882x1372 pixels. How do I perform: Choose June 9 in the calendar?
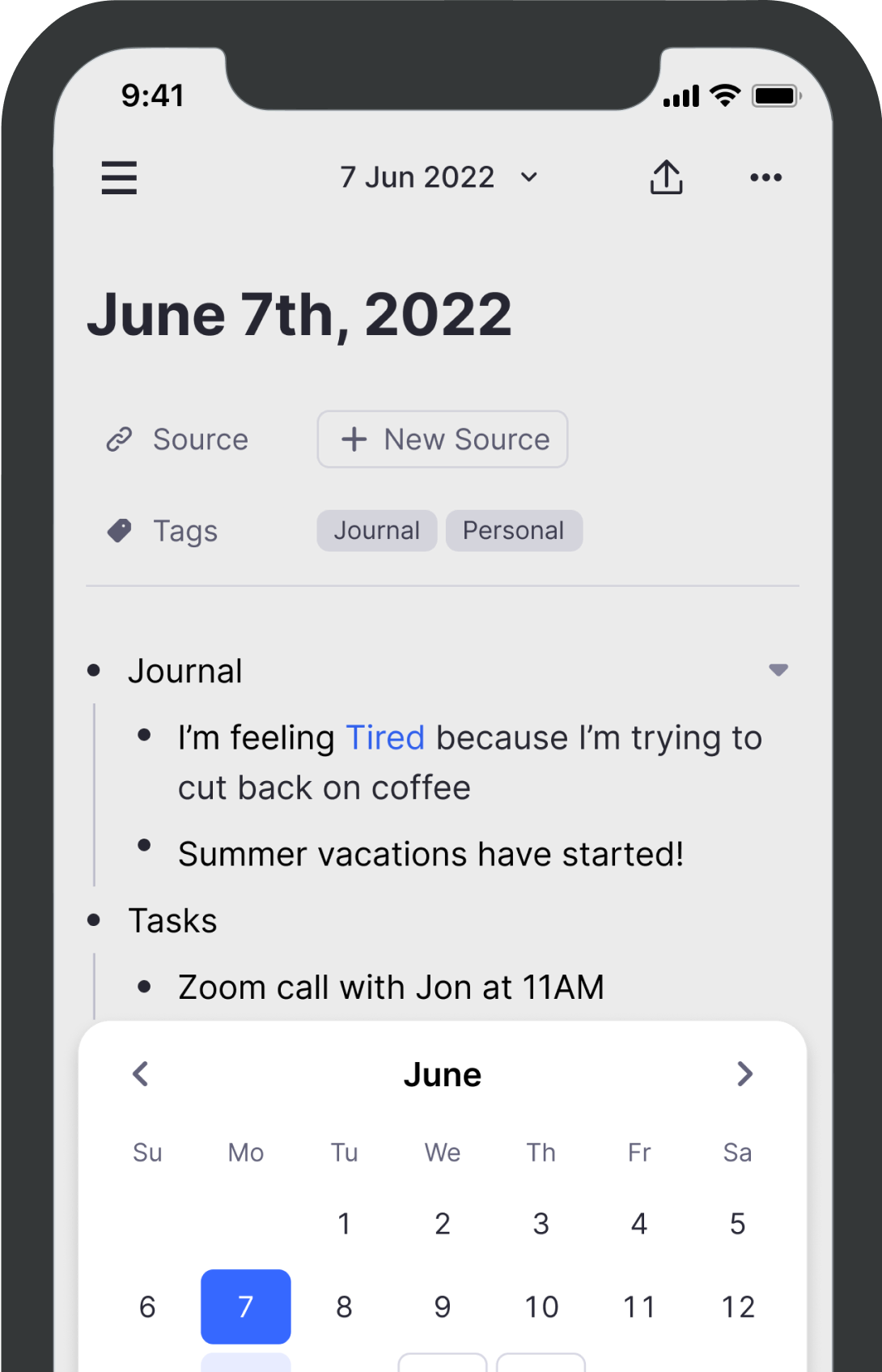coord(443,1306)
